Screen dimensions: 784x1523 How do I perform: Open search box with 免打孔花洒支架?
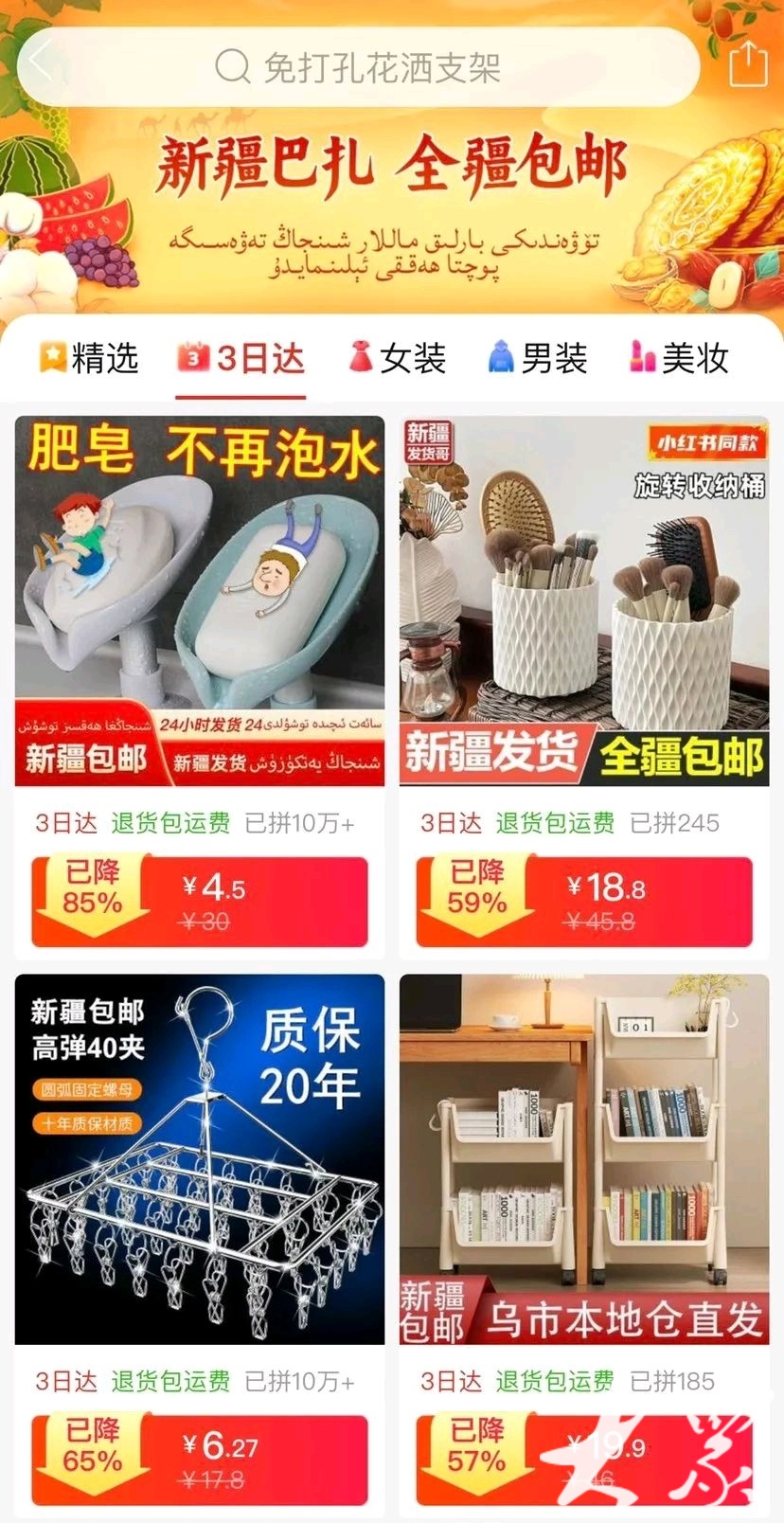pyautogui.click(x=379, y=67)
